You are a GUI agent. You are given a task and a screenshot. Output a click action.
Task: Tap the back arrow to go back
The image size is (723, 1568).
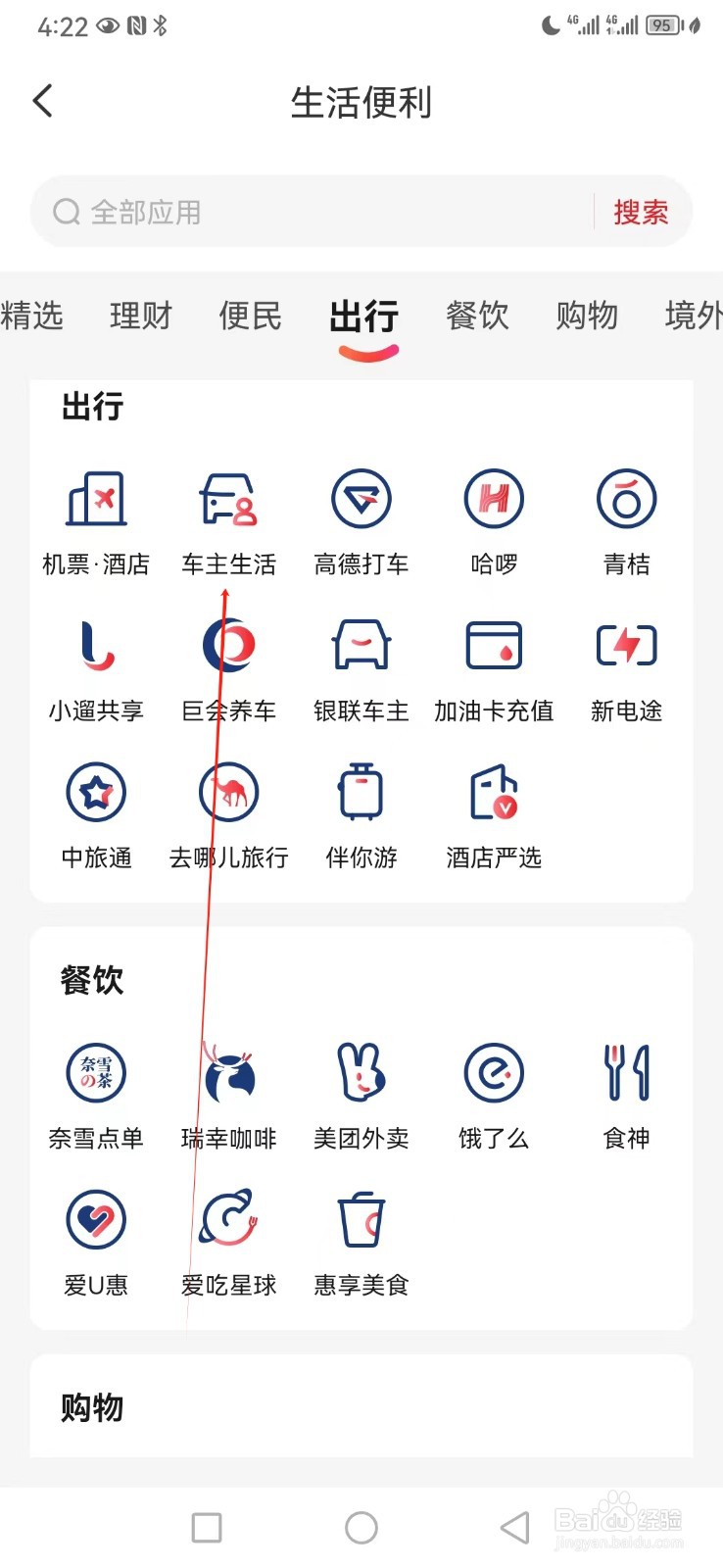pyautogui.click(x=42, y=100)
